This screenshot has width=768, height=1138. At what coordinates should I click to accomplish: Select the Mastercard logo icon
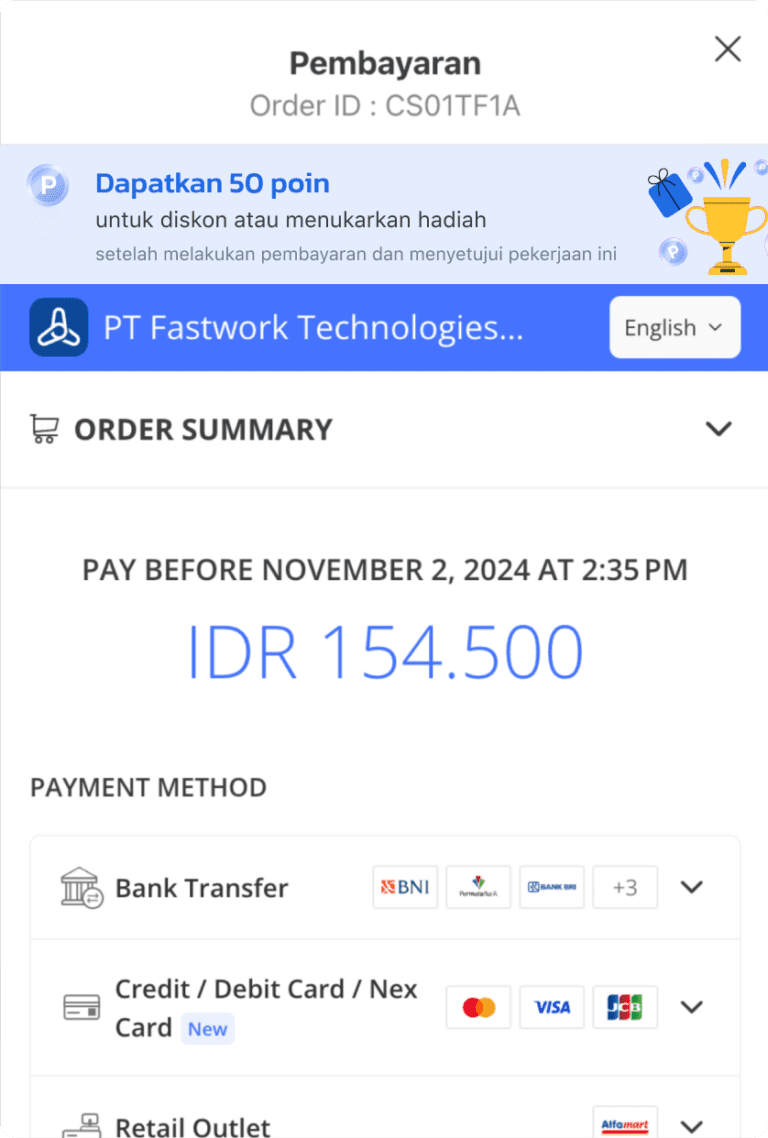[x=478, y=1007]
